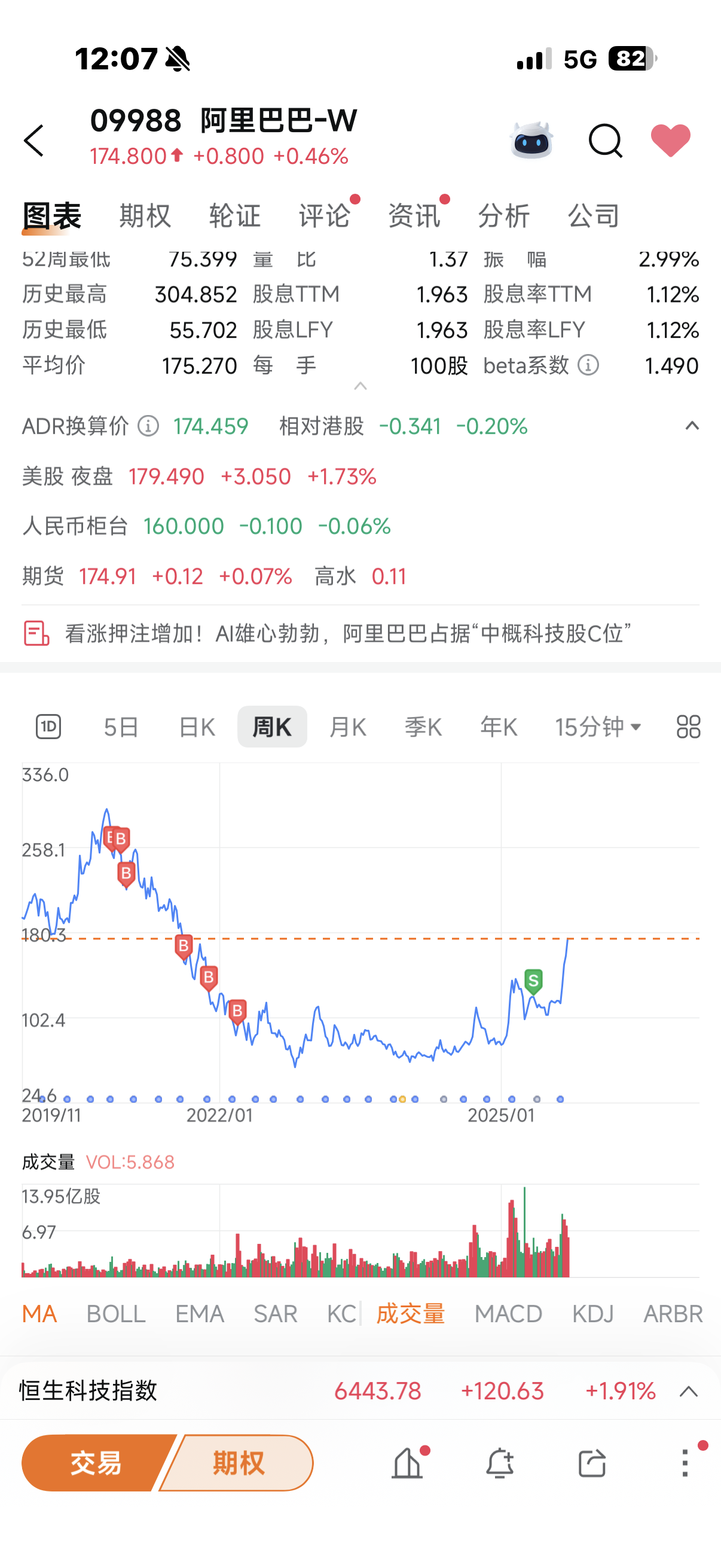Open news headline about 看涨押注增加
This screenshot has height=1568, width=721.
347,634
